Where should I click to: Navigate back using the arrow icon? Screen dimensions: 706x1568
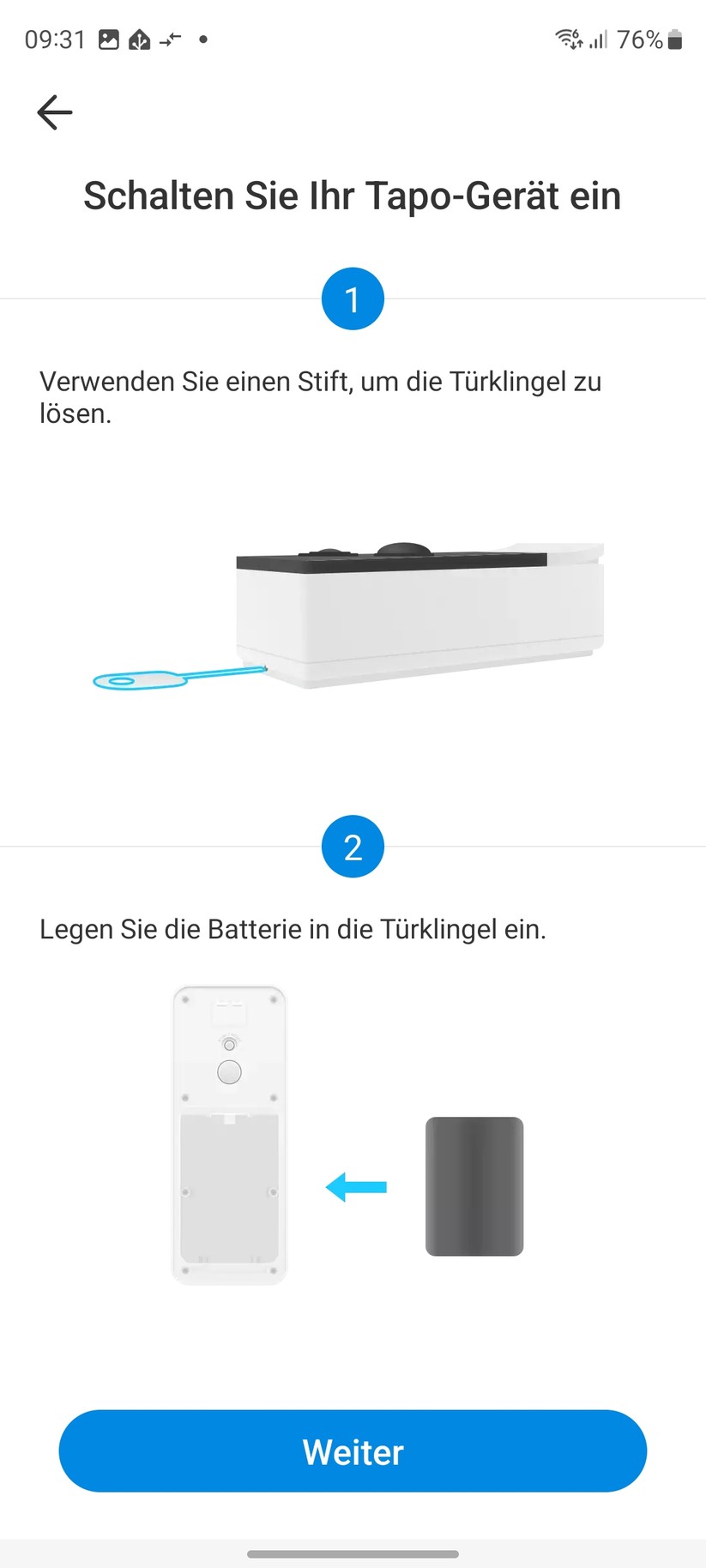pos(54,112)
